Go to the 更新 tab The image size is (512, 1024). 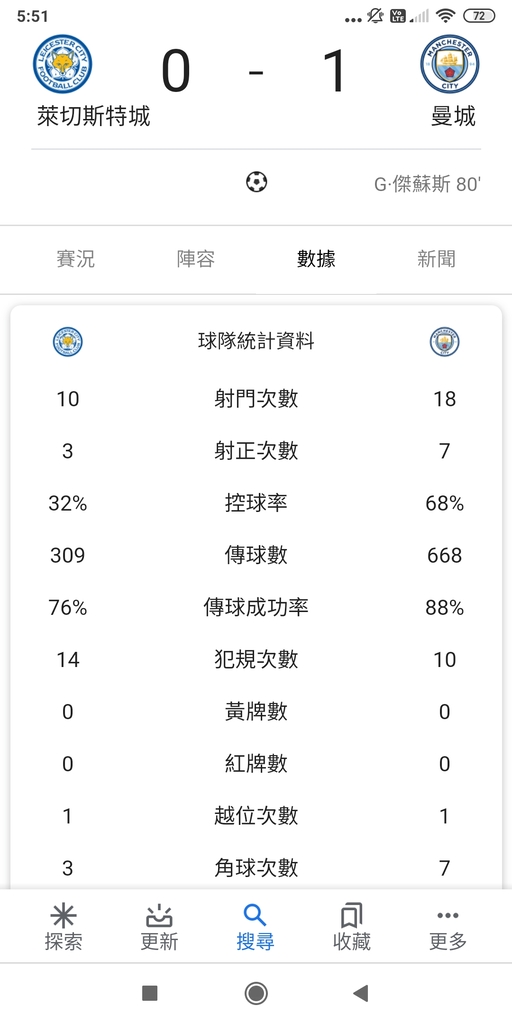pos(159,927)
